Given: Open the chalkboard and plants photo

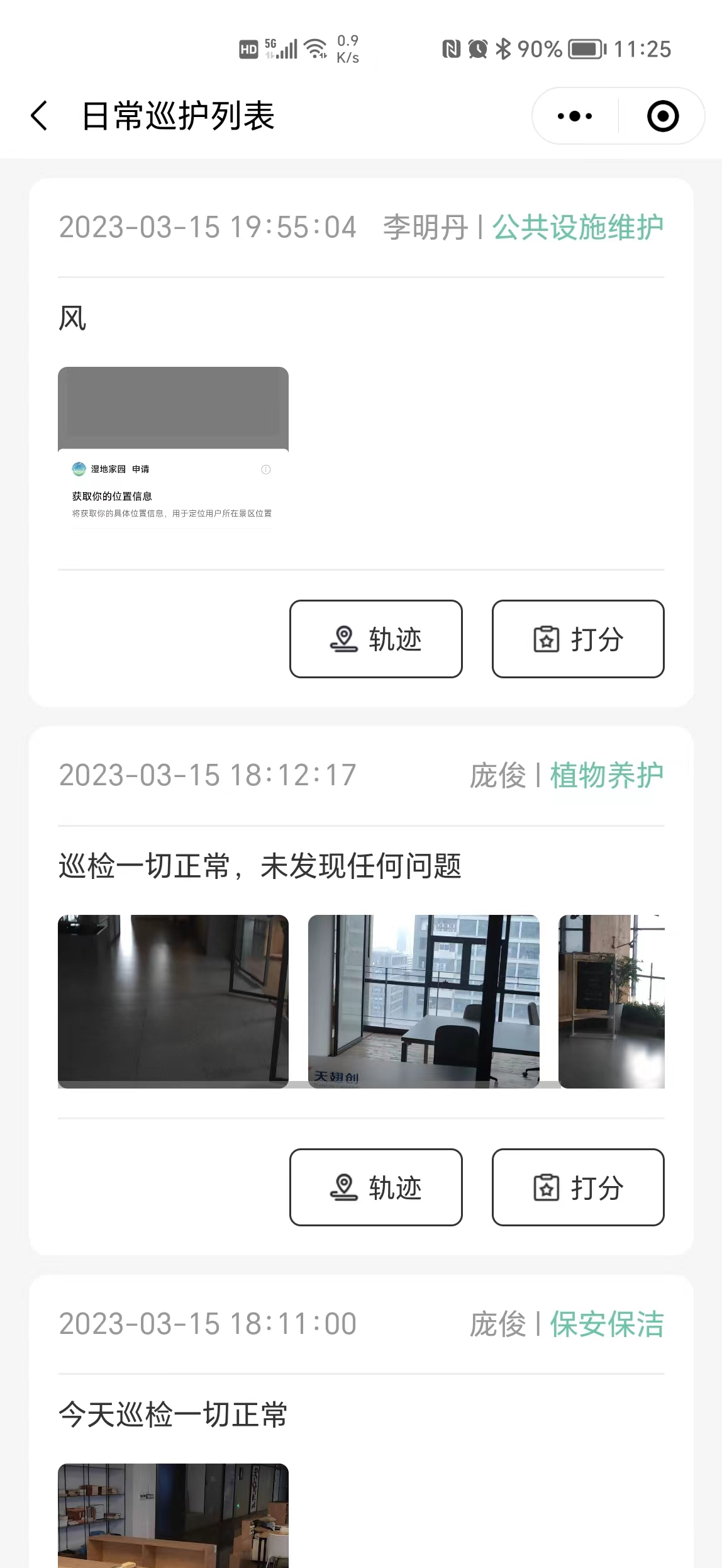Looking at the screenshot, I should pos(611,1001).
